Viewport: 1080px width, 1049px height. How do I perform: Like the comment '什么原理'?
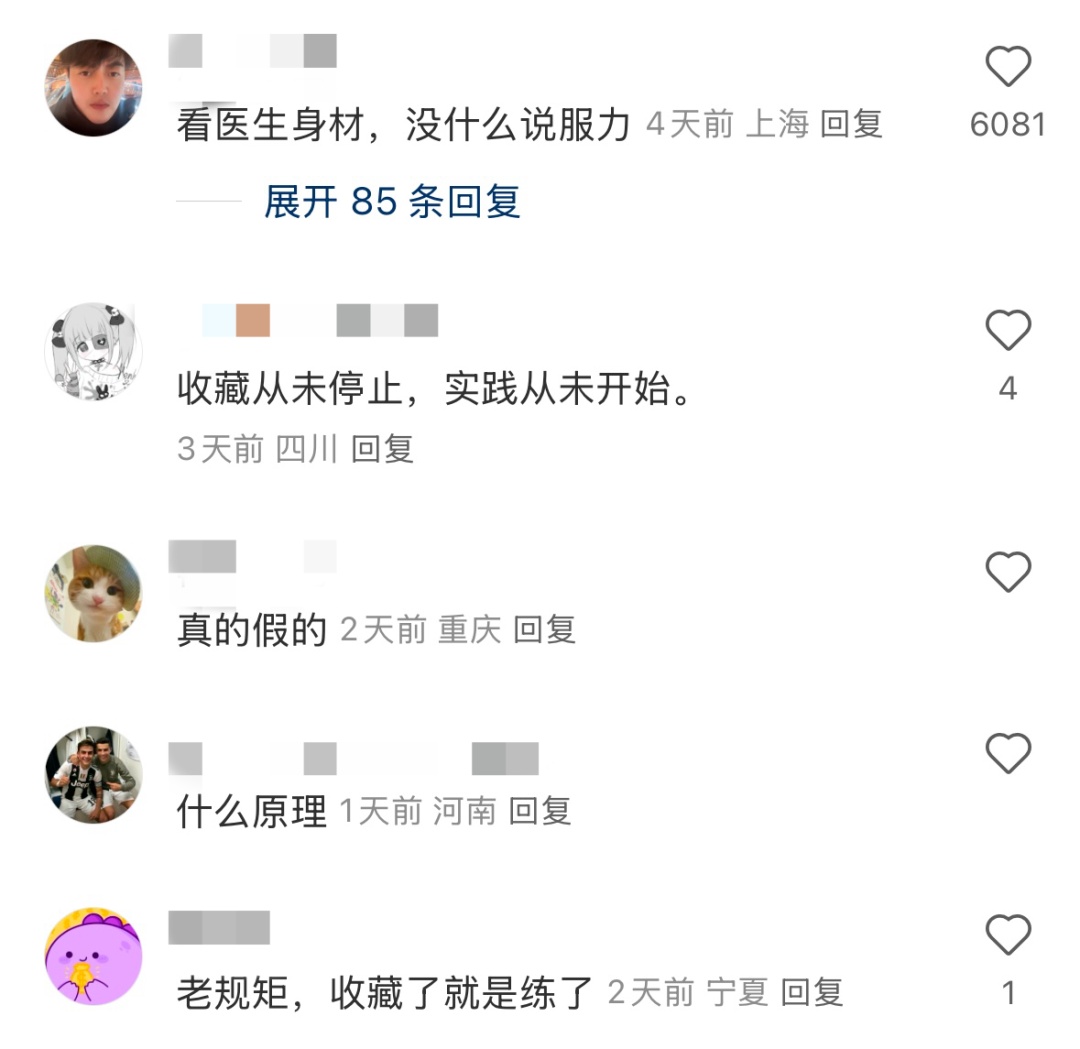(x=1008, y=752)
